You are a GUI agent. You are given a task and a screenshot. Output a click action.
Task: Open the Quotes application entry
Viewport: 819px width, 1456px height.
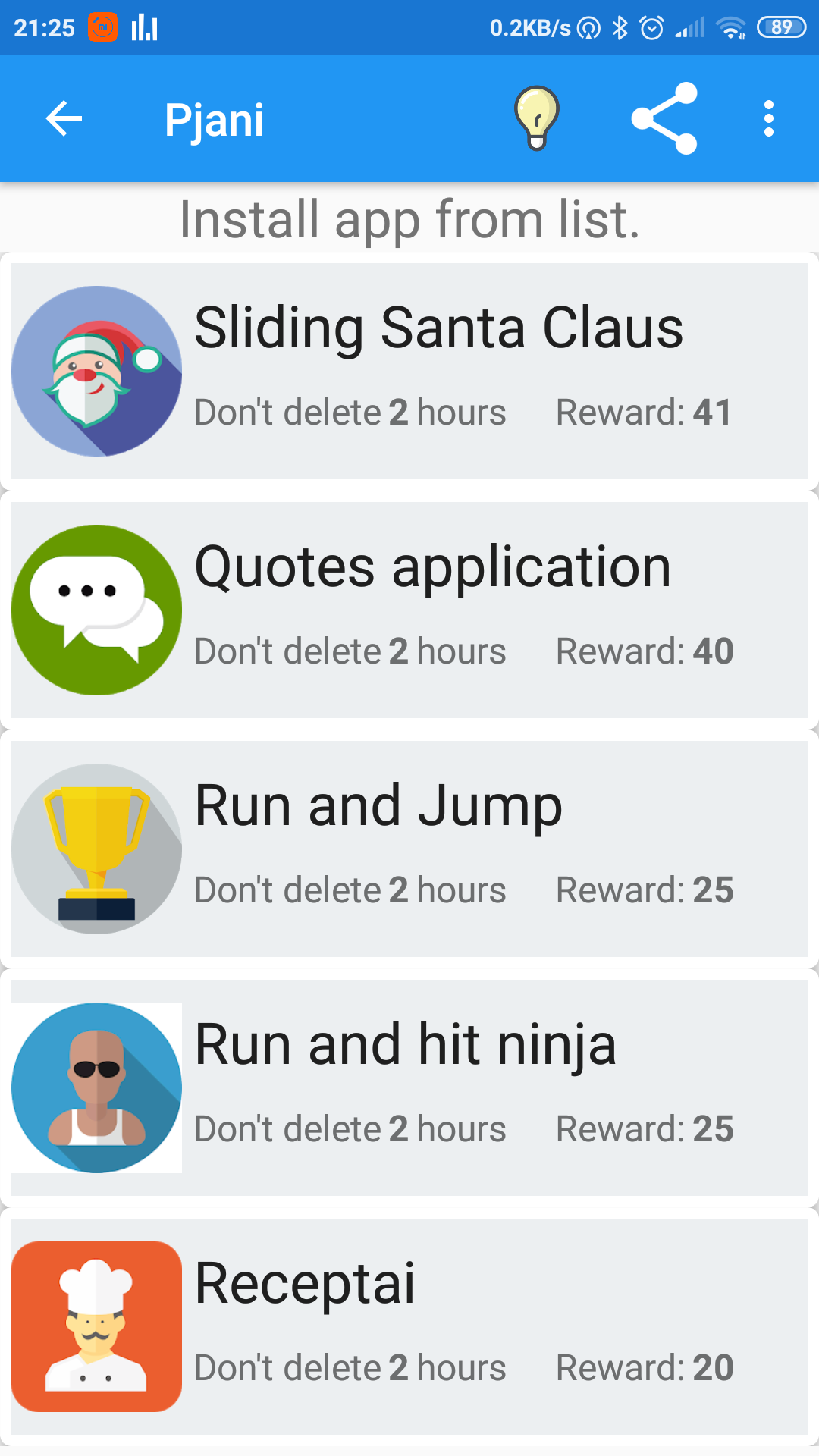409,610
